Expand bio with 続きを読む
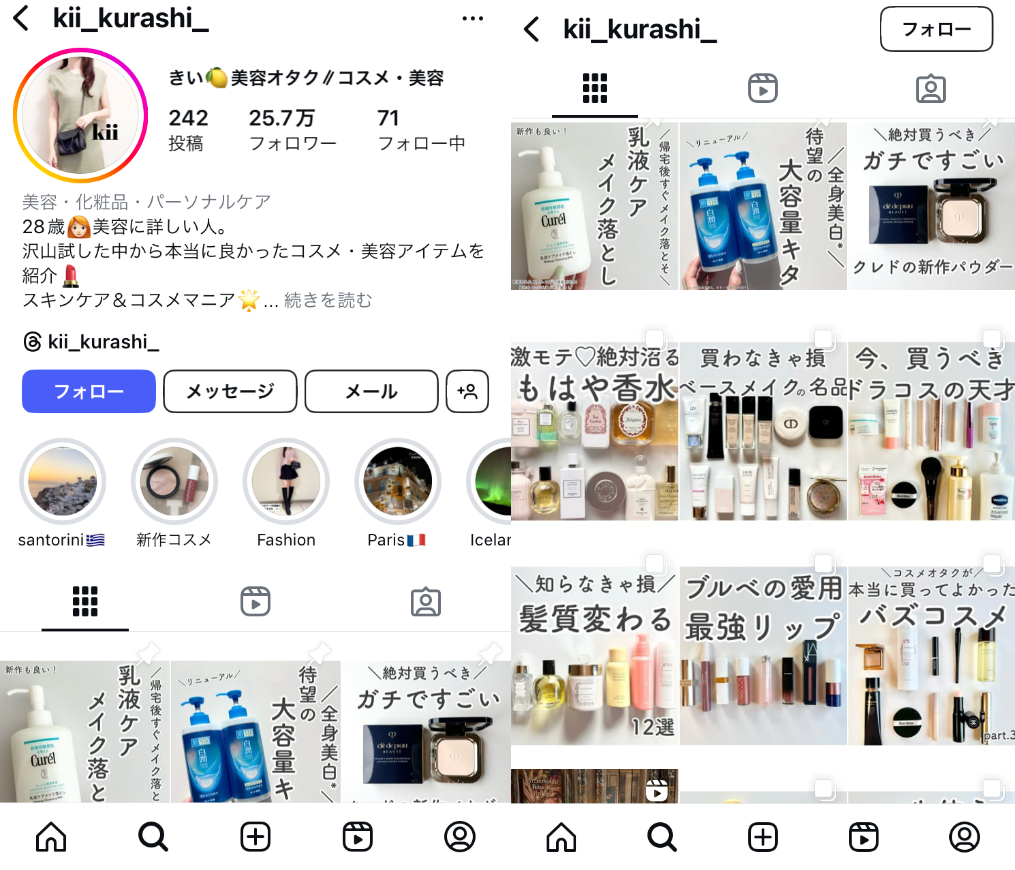The image size is (1015, 870). pyautogui.click(x=328, y=300)
